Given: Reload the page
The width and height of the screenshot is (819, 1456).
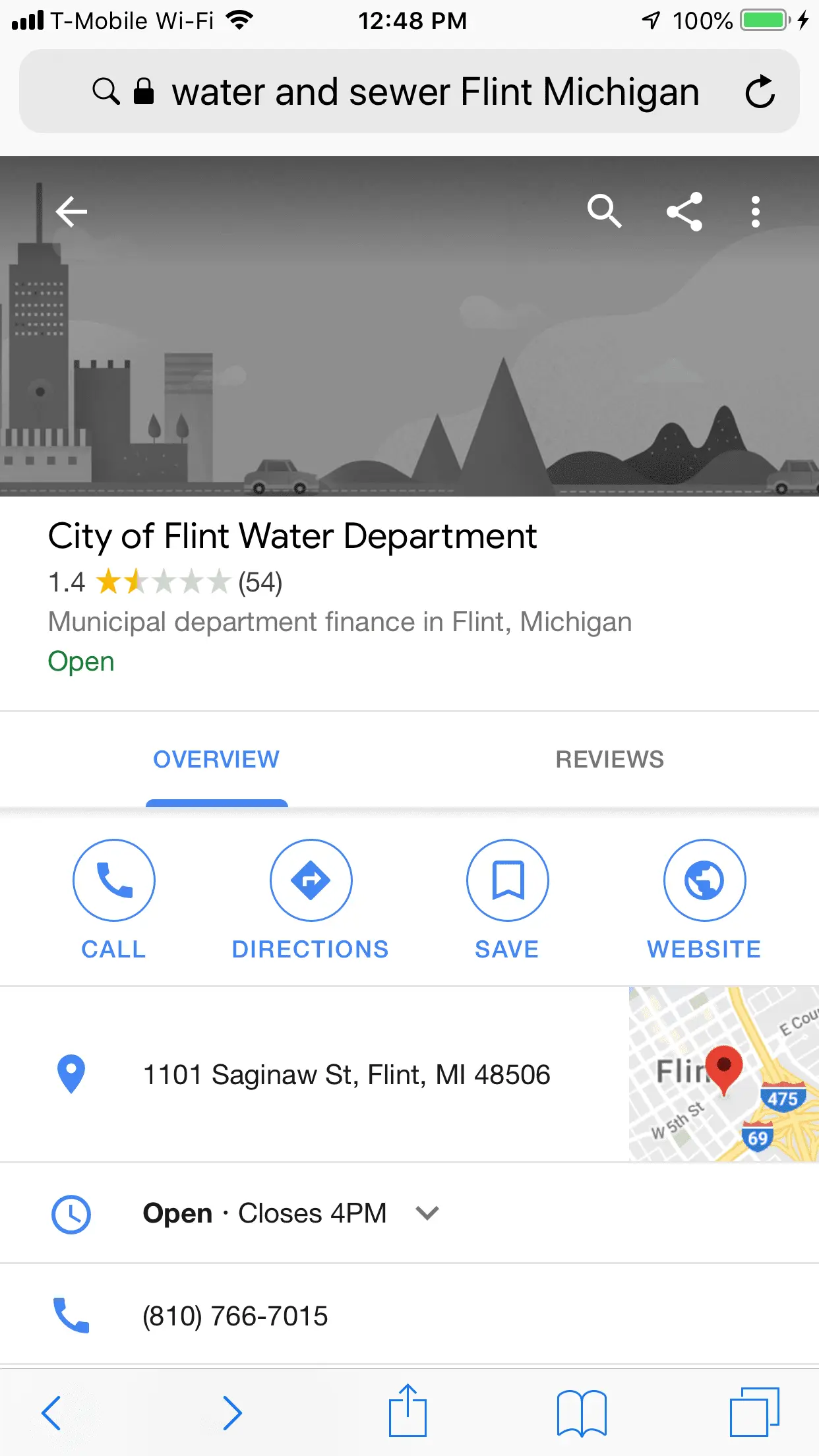Looking at the screenshot, I should point(760,92).
